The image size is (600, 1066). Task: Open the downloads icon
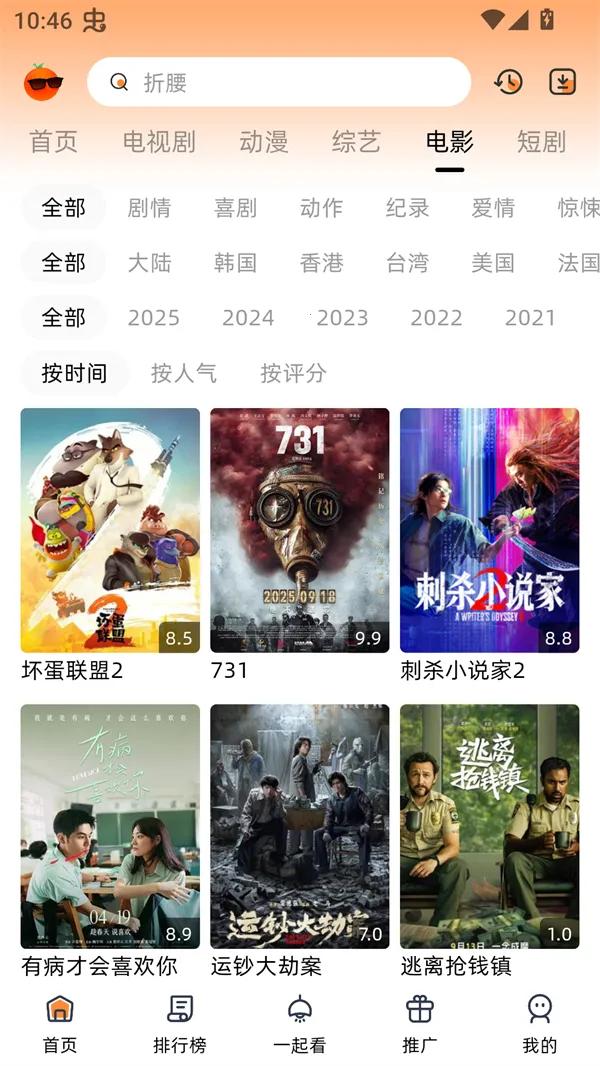pyautogui.click(x=563, y=82)
